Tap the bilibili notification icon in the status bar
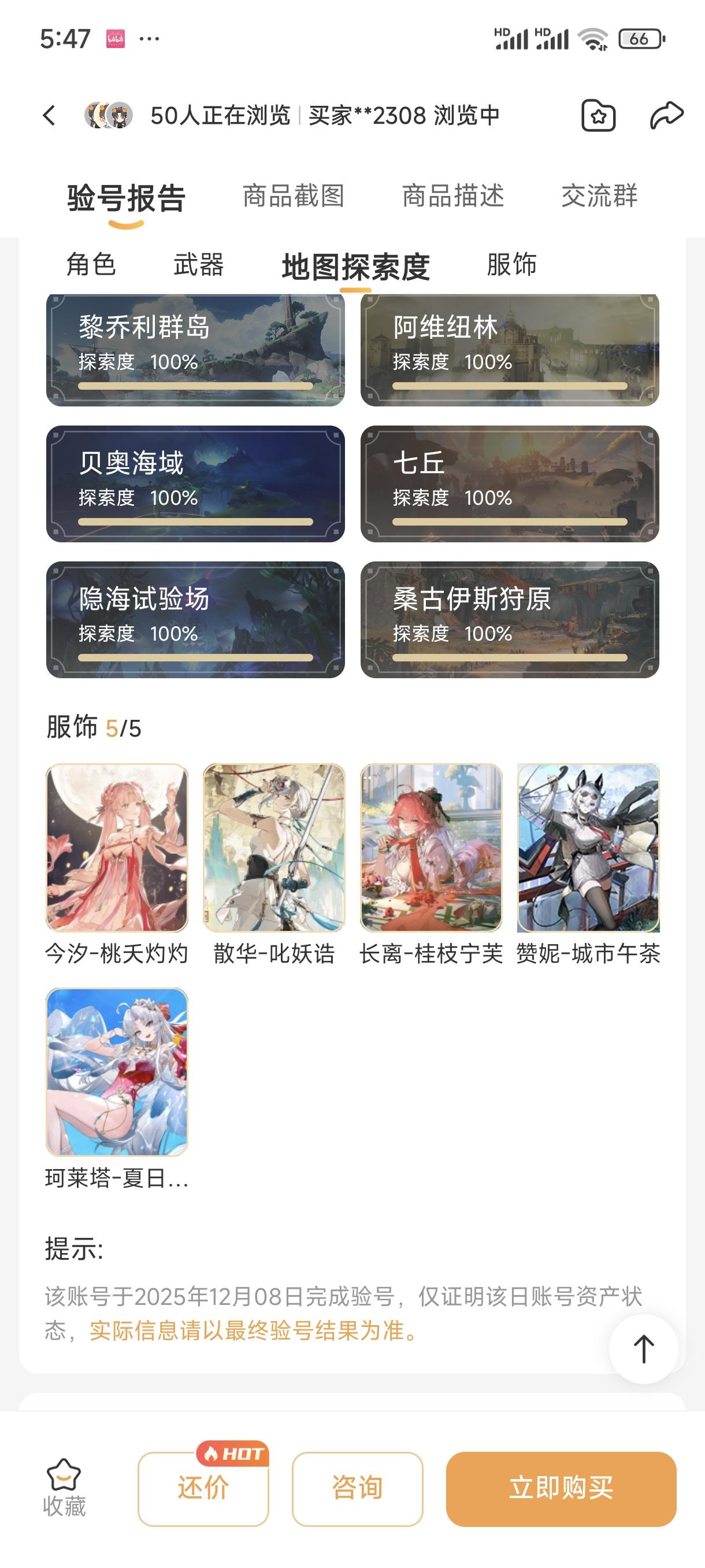705x1568 pixels. pos(114,38)
